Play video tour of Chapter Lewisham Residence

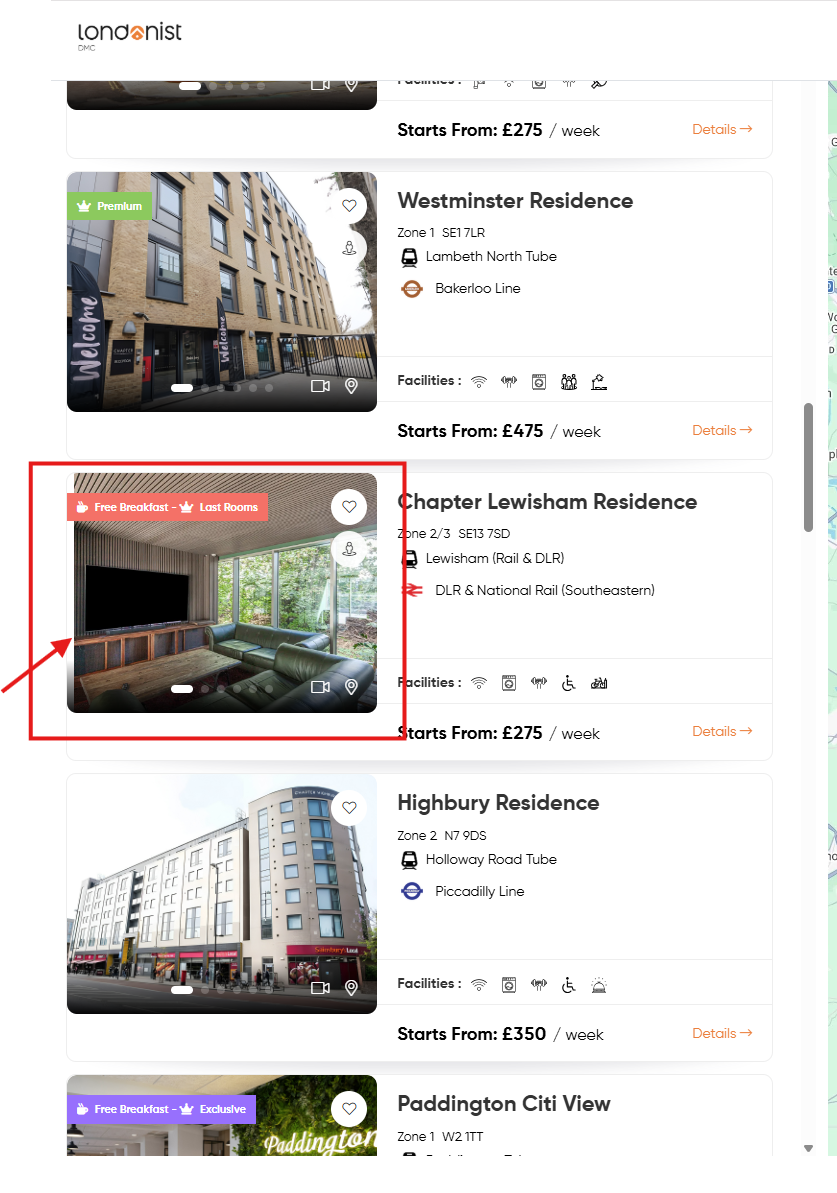click(x=320, y=687)
